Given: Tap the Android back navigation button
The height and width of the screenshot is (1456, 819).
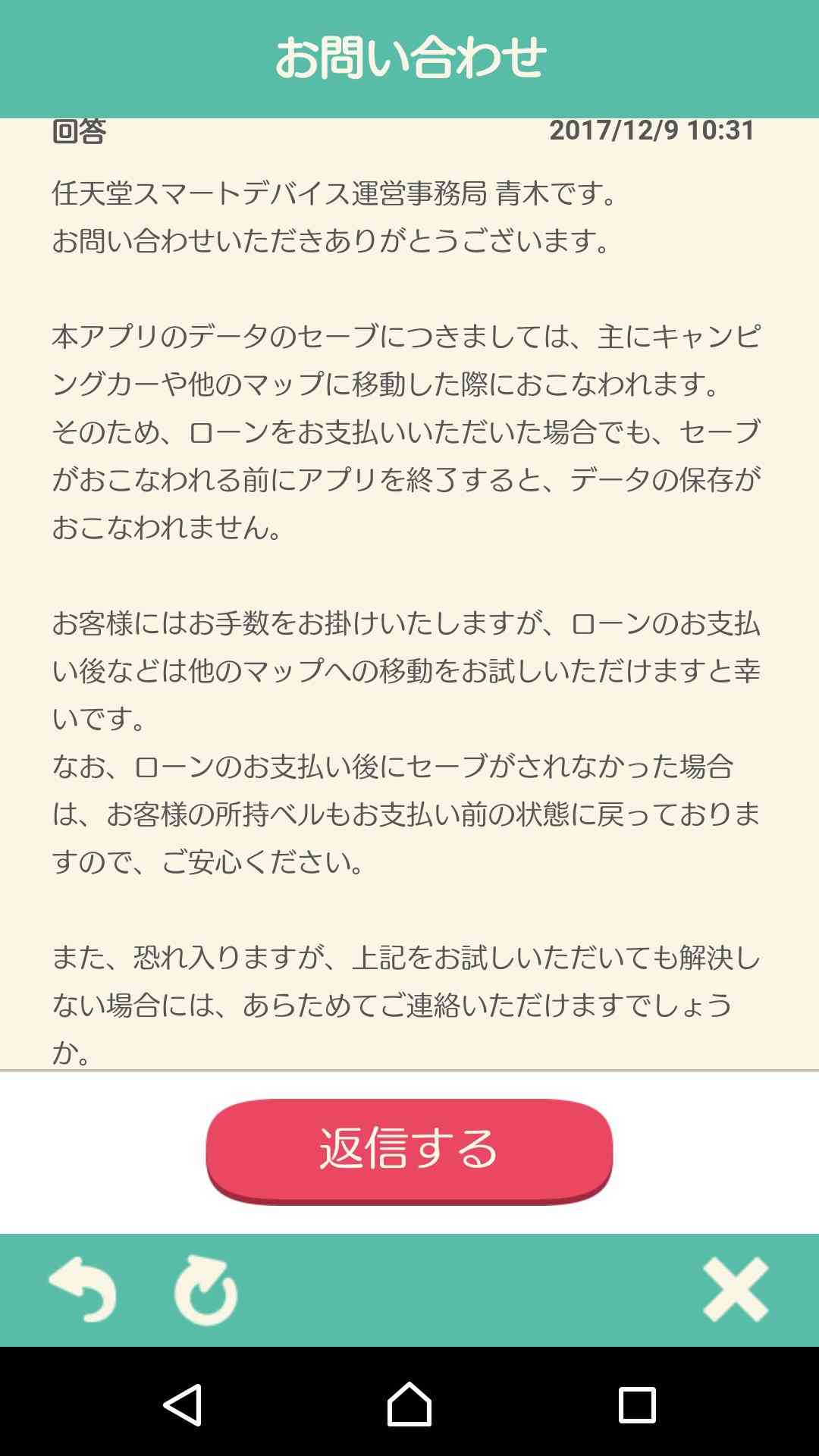Looking at the screenshot, I should (183, 1404).
